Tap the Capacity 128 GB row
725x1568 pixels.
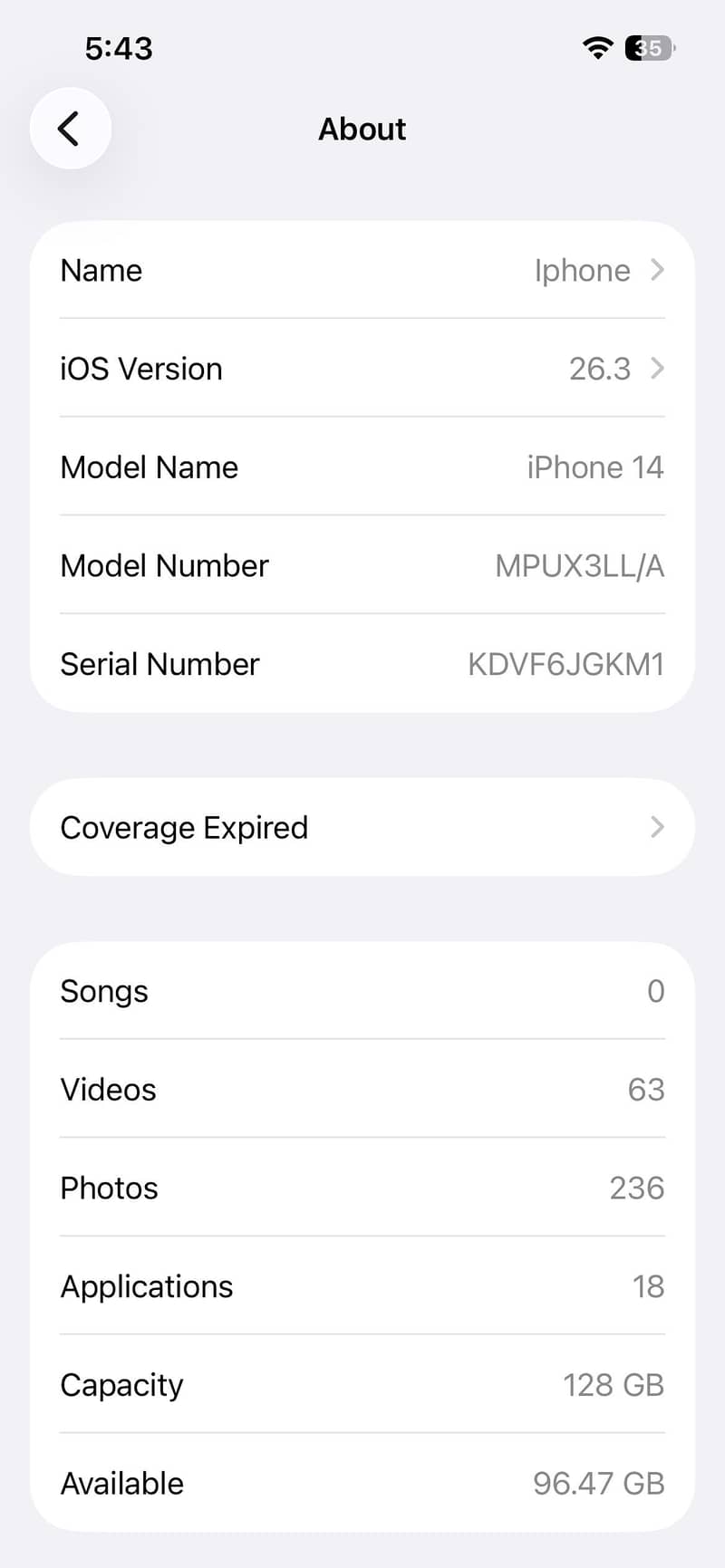tap(362, 1385)
